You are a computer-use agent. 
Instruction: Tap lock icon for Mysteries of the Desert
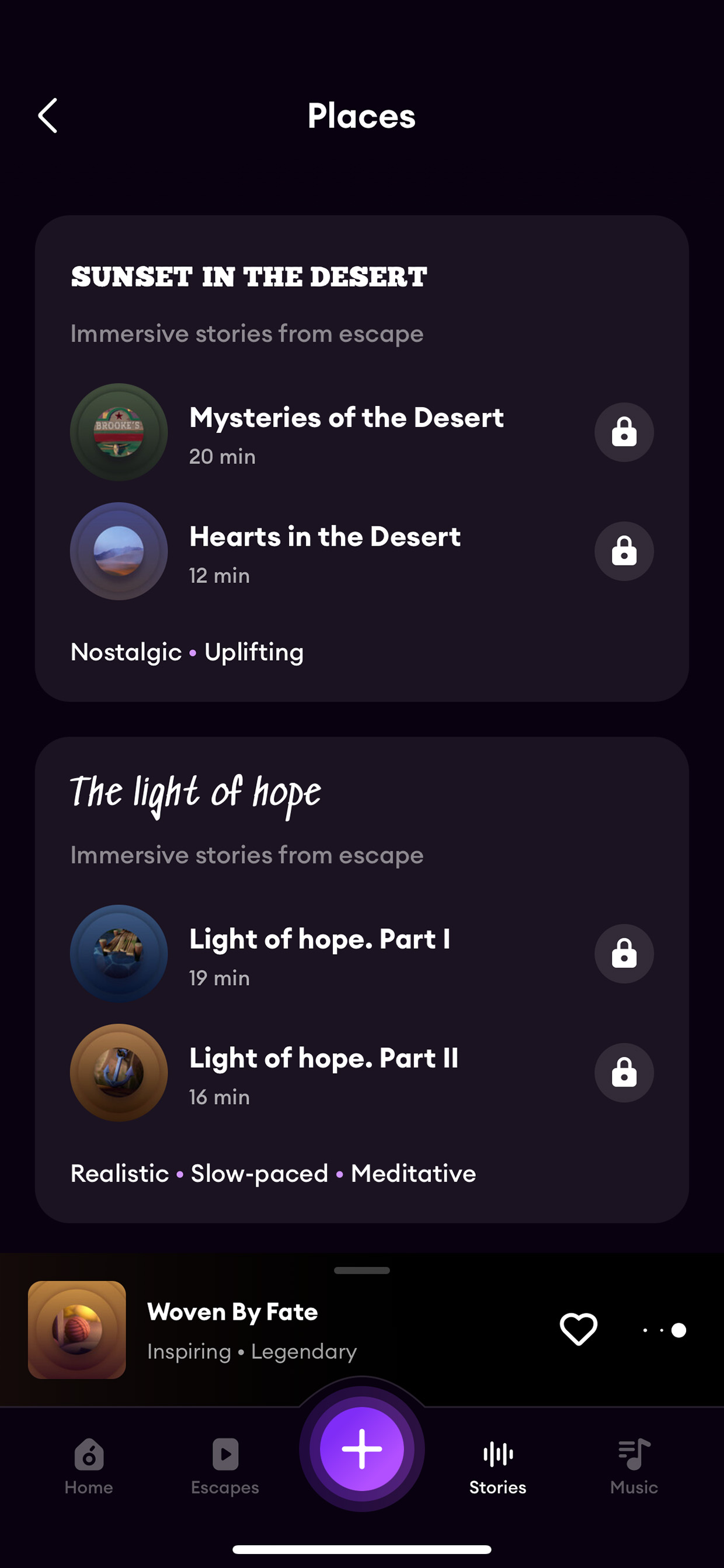coord(624,432)
